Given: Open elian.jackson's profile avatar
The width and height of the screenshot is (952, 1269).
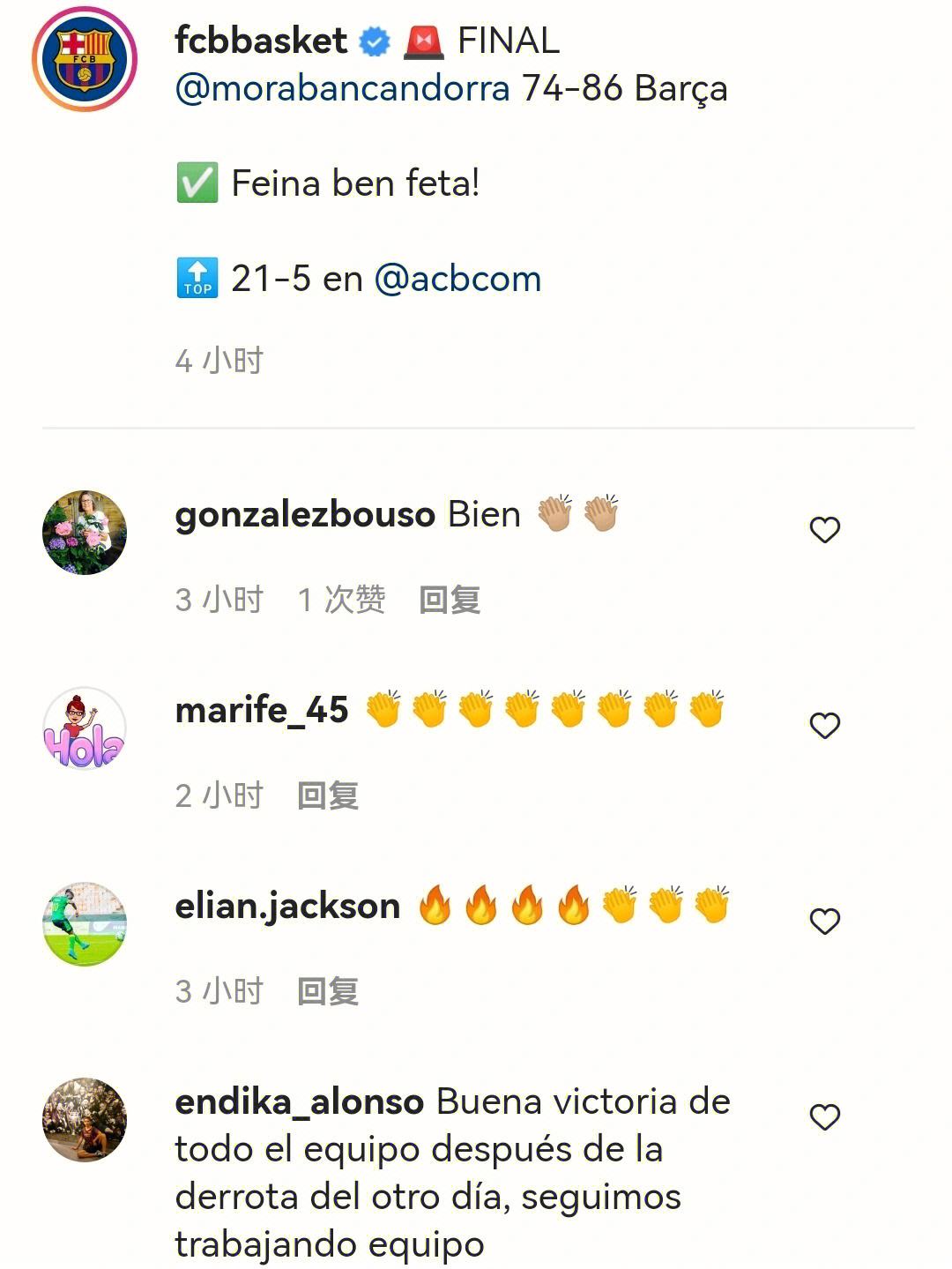Looking at the screenshot, I should click(x=85, y=924).
